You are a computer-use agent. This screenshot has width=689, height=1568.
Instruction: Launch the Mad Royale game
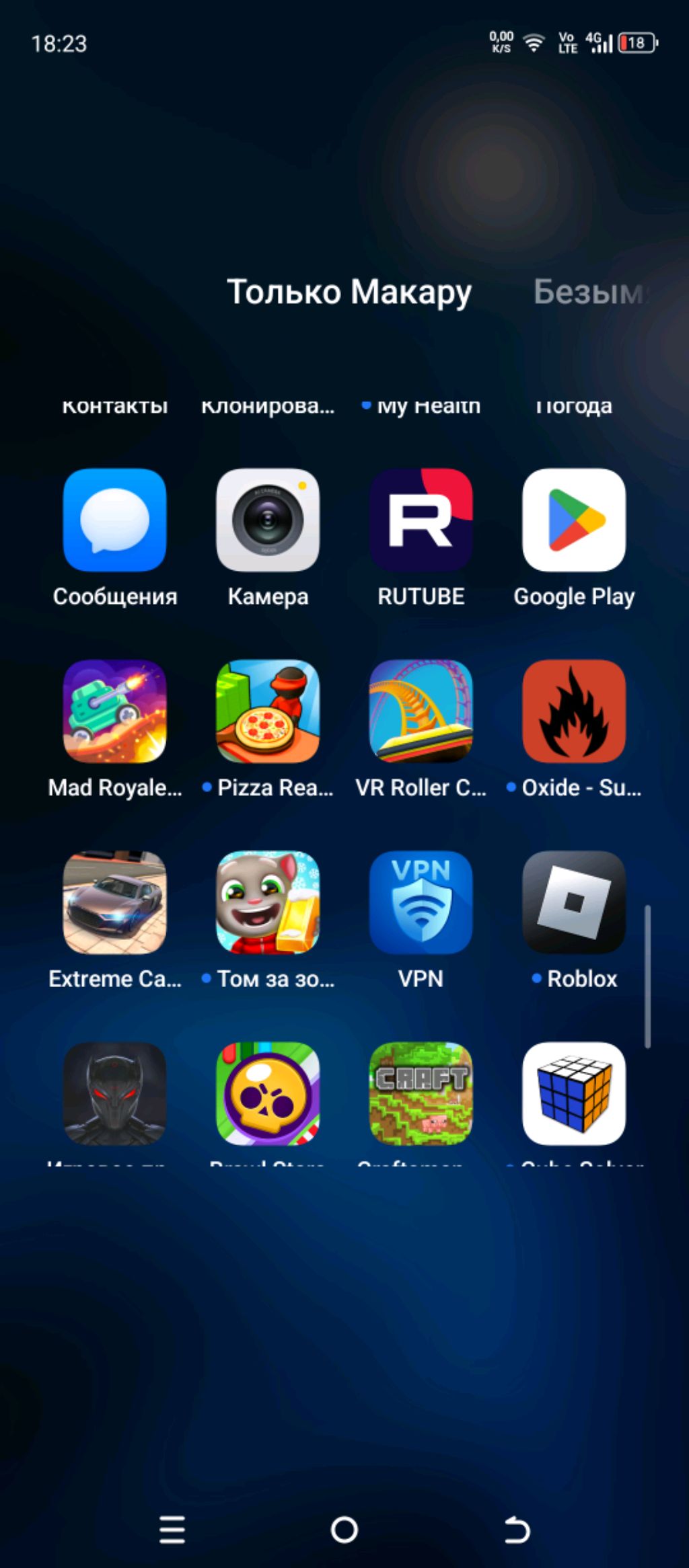pyautogui.click(x=114, y=711)
